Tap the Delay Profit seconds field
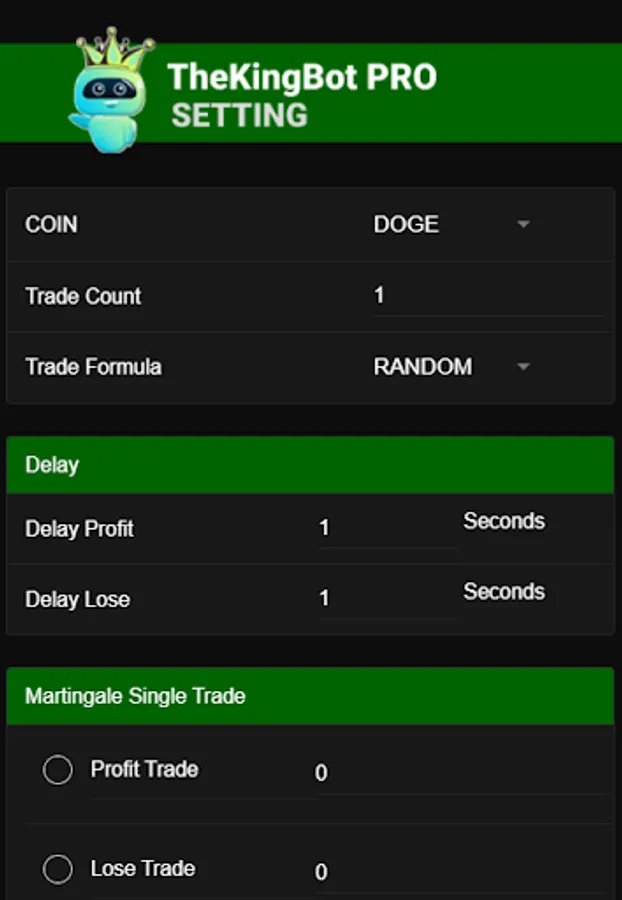This screenshot has height=900, width=622. click(x=388, y=528)
